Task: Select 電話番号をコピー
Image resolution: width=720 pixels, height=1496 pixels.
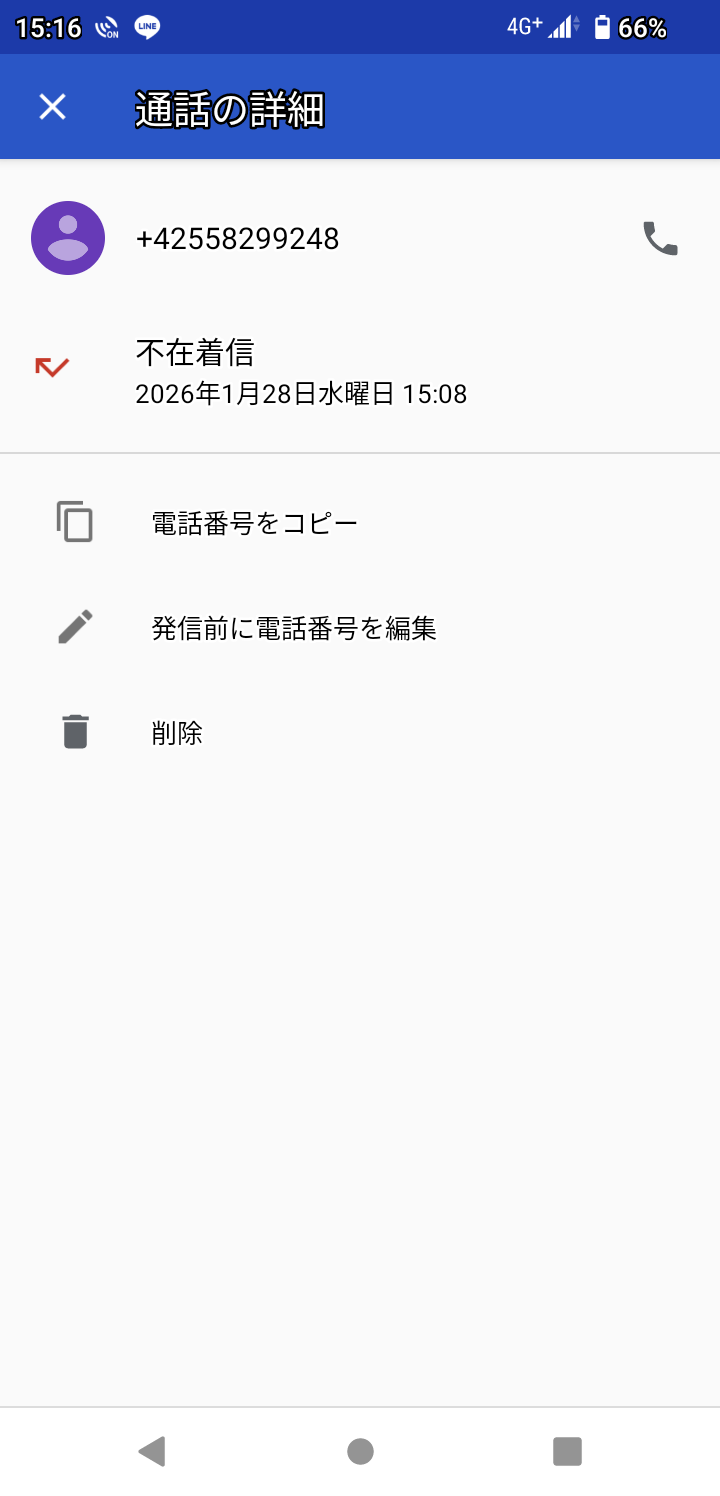Action: 254,523
